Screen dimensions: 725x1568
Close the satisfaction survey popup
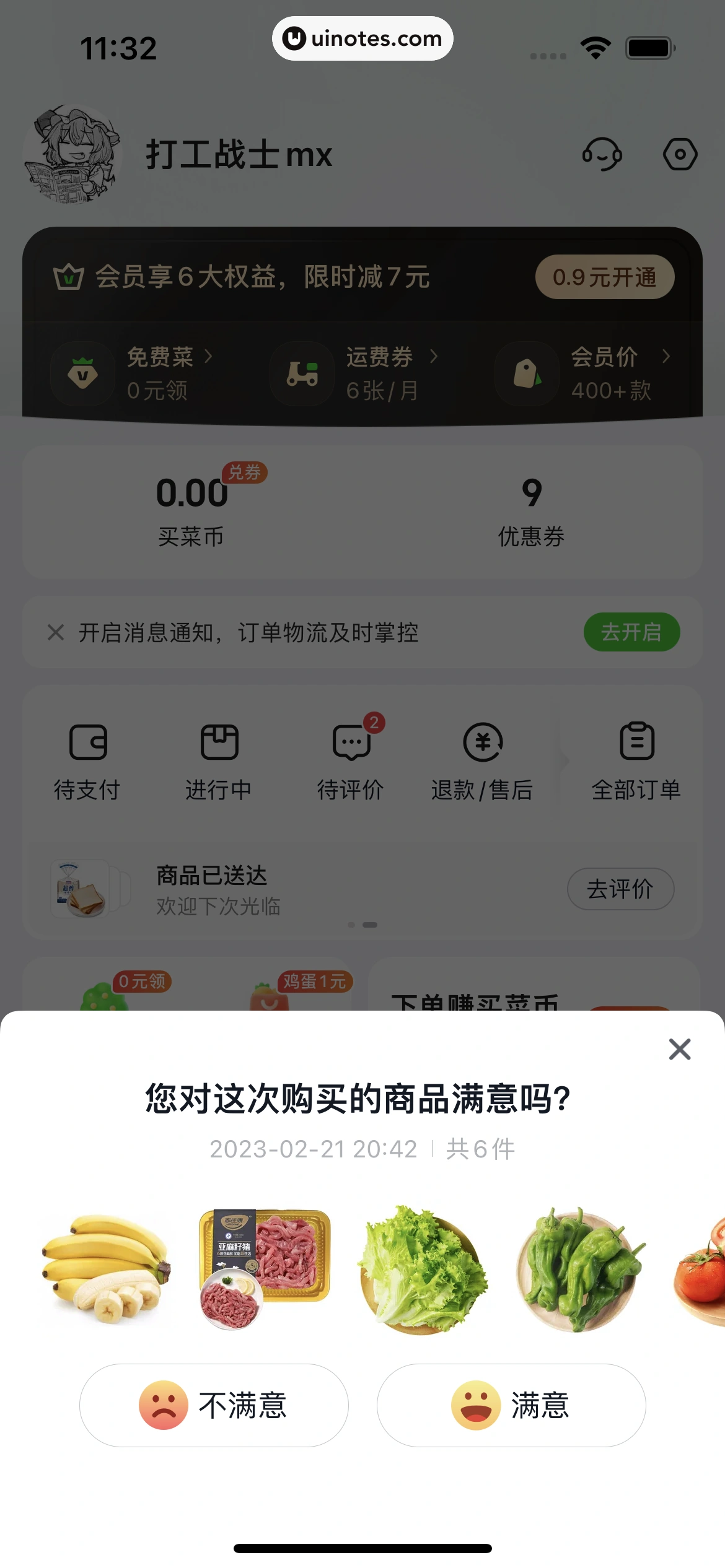680,1049
